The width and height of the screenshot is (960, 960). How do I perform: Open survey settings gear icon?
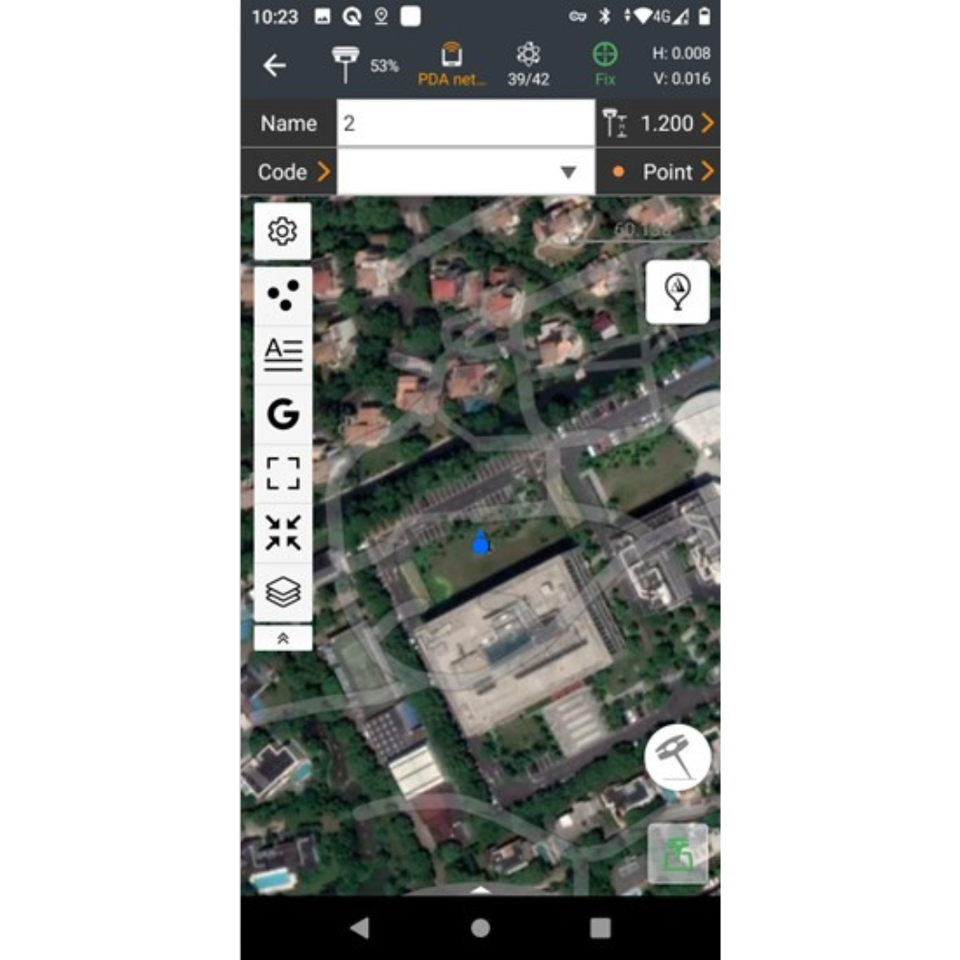tap(282, 231)
